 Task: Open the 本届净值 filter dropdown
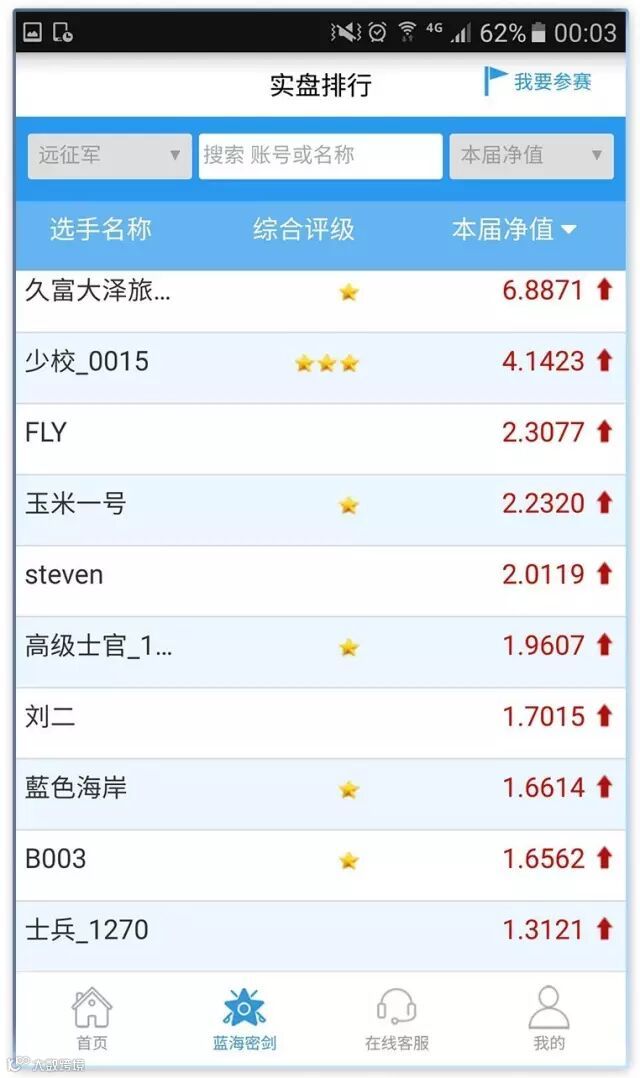(x=531, y=156)
